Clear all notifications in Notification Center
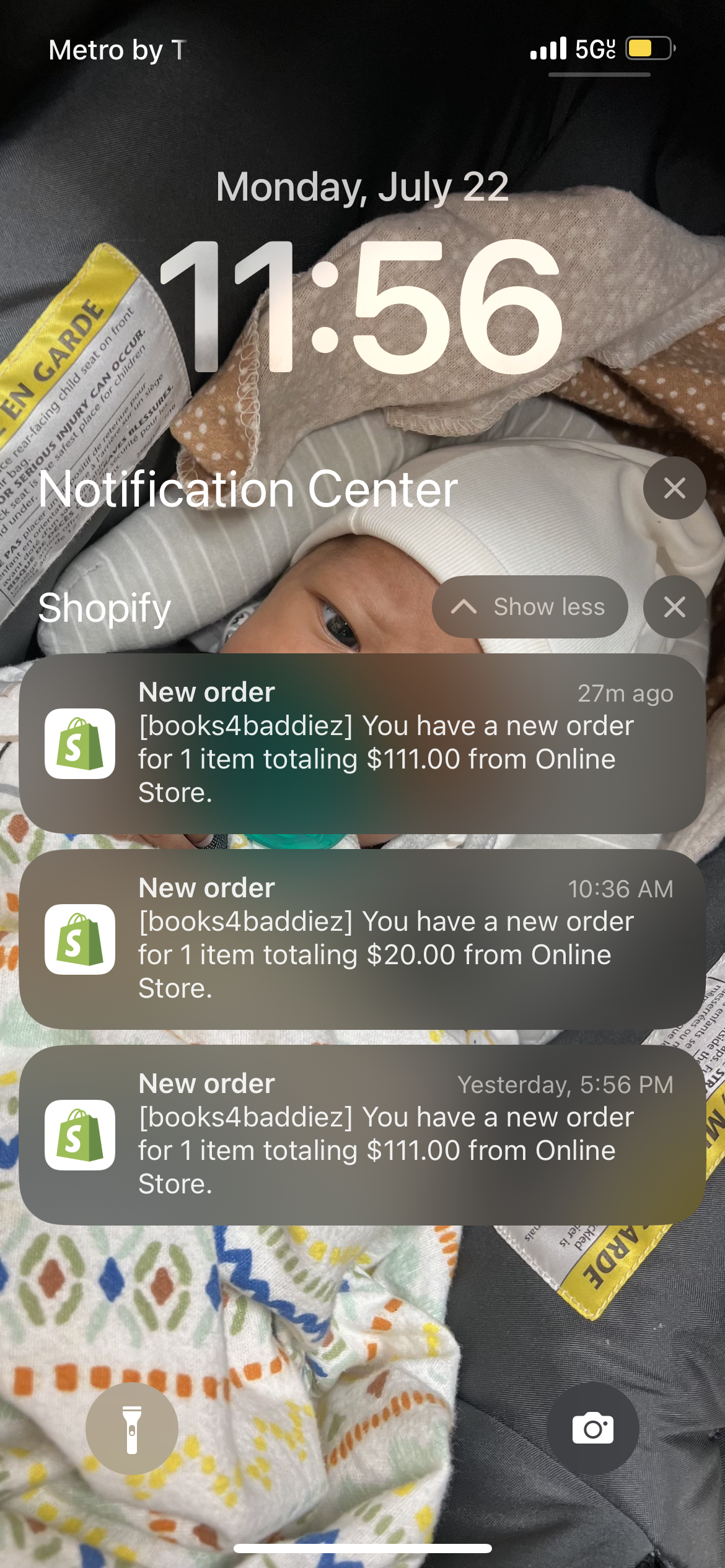 pos(674,488)
